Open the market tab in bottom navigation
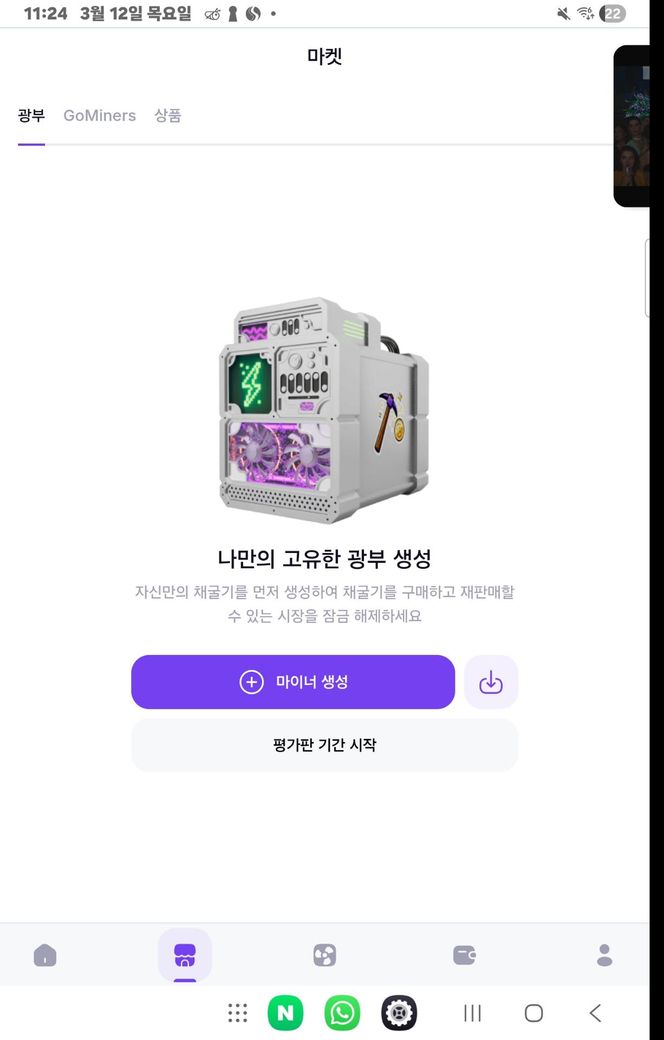Viewport: 664px width, 1040px height. click(185, 955)
